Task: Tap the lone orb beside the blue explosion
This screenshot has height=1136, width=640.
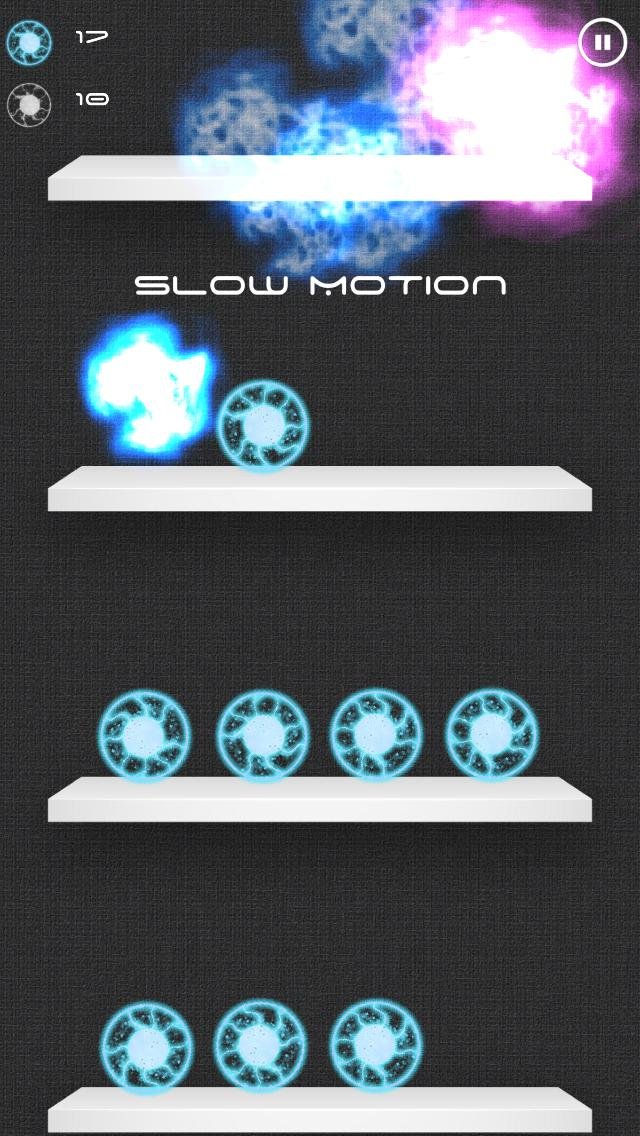Action: click(264, 426)
